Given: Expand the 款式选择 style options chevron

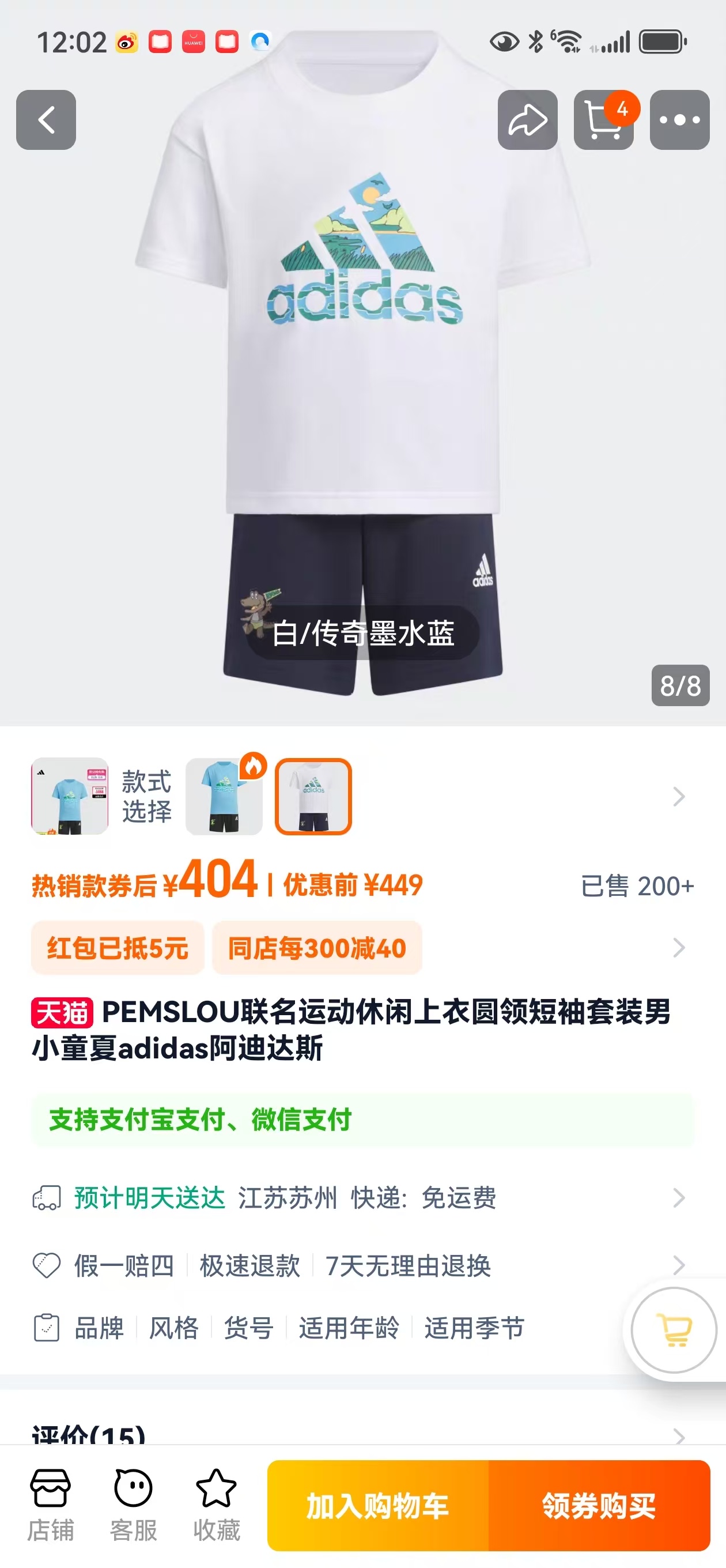Looking at the screenshot, I should tap(679, 796).
